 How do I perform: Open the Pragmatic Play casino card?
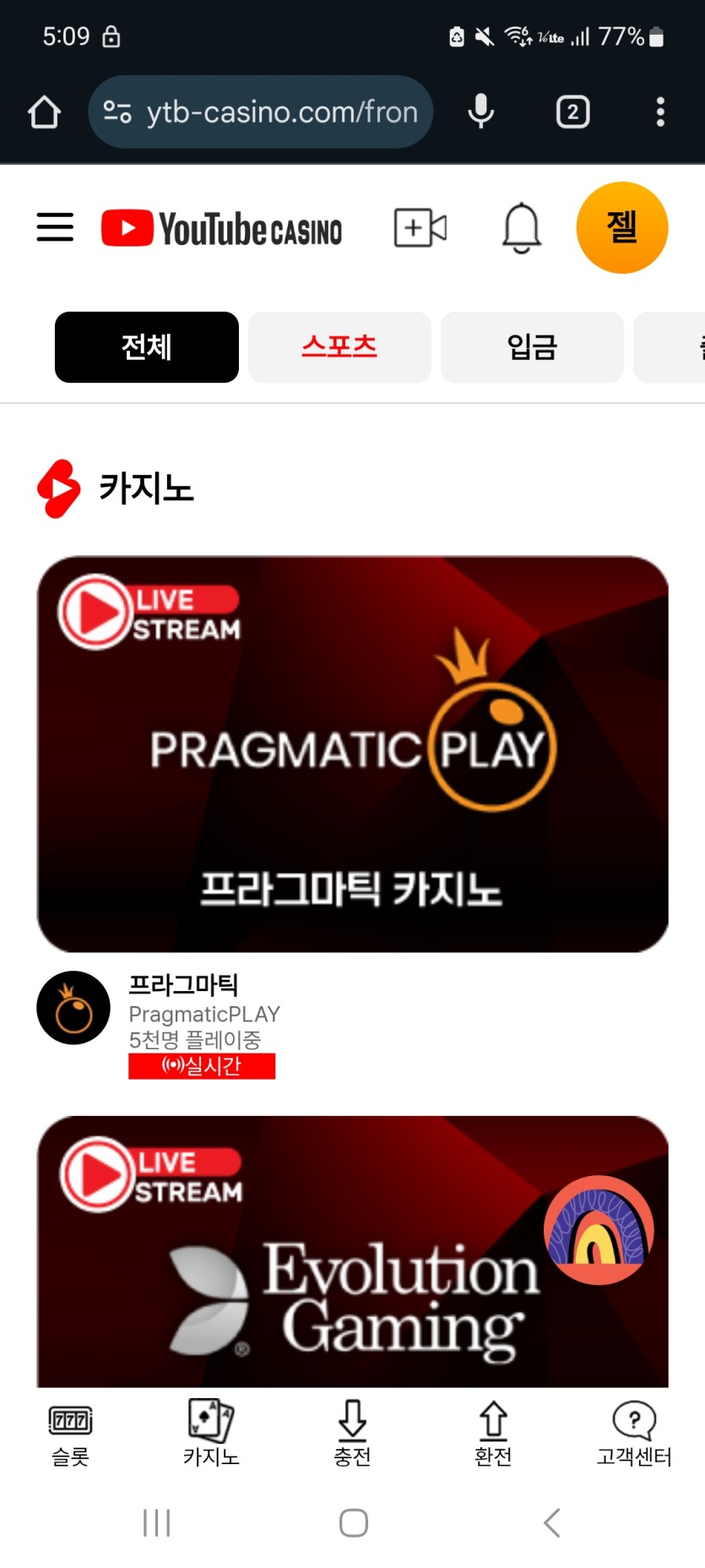tap(352, 754)
